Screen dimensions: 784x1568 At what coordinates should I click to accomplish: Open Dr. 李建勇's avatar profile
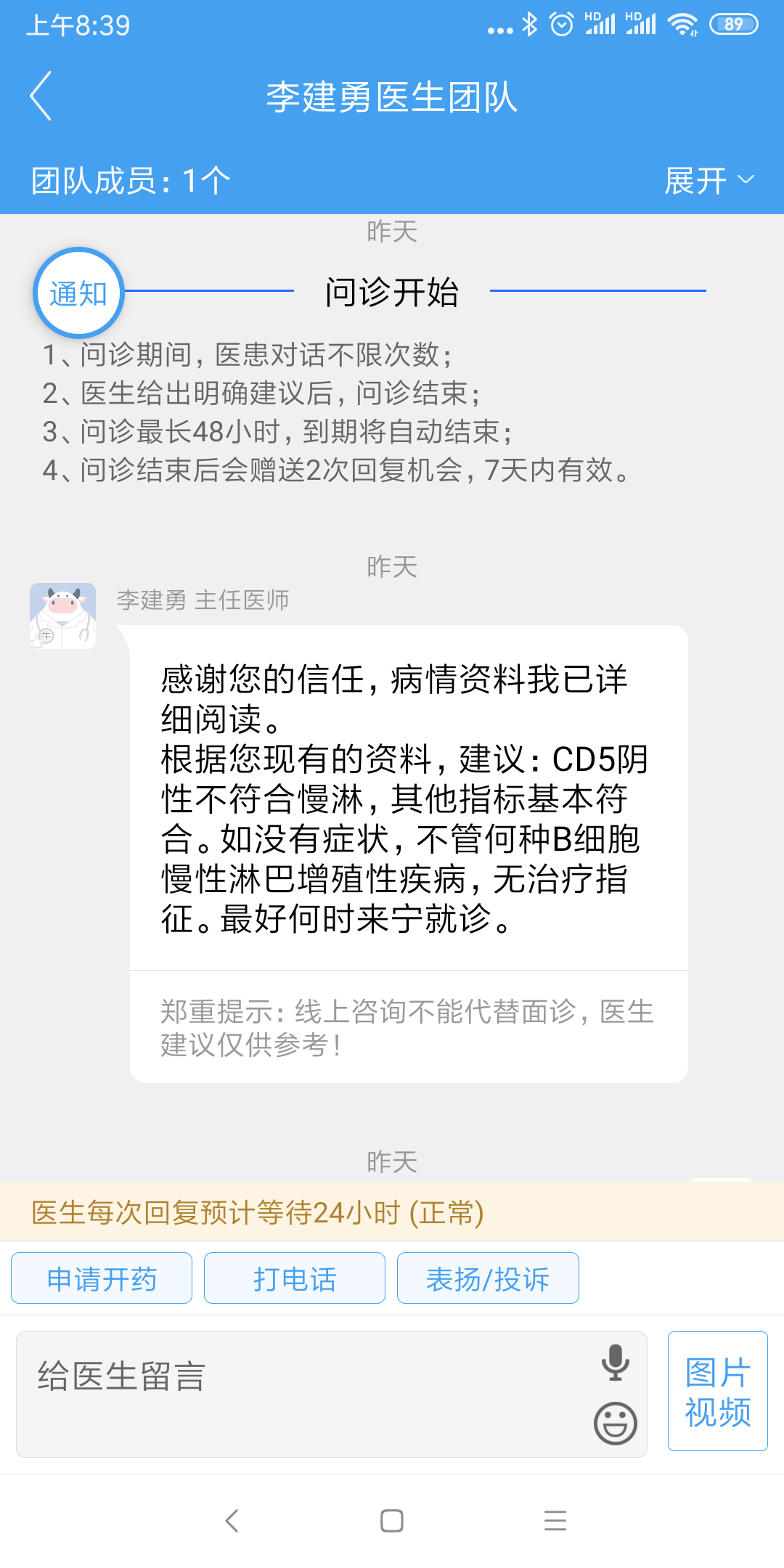tap(62, 616)
